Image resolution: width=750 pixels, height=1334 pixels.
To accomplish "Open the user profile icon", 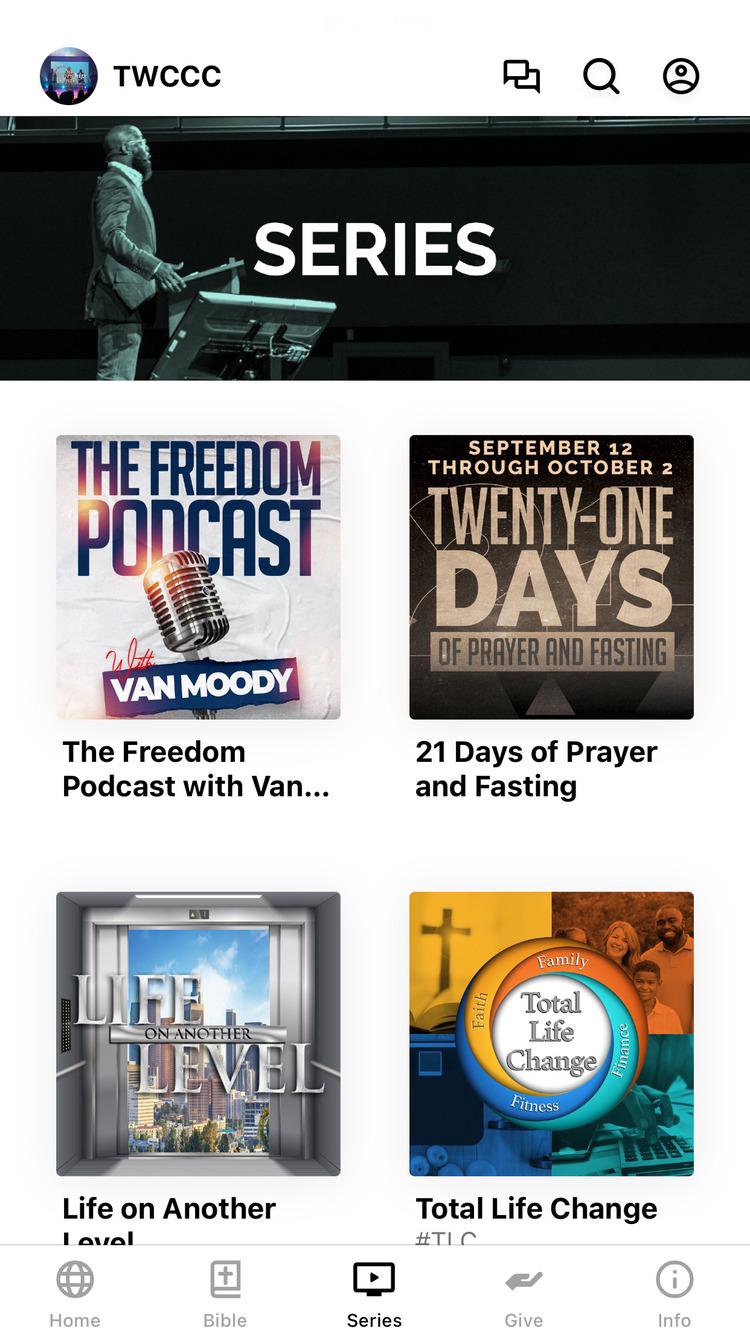I will [x=681, y=76].
